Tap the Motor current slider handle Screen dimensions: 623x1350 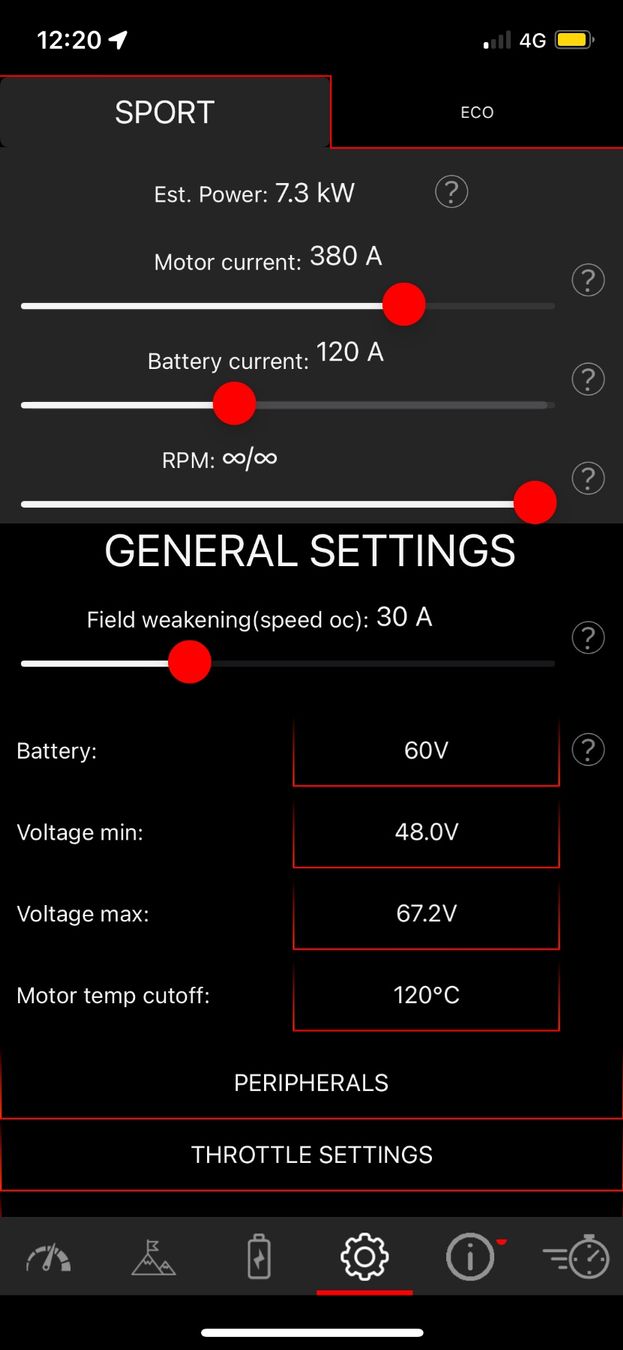pos(404,304)
